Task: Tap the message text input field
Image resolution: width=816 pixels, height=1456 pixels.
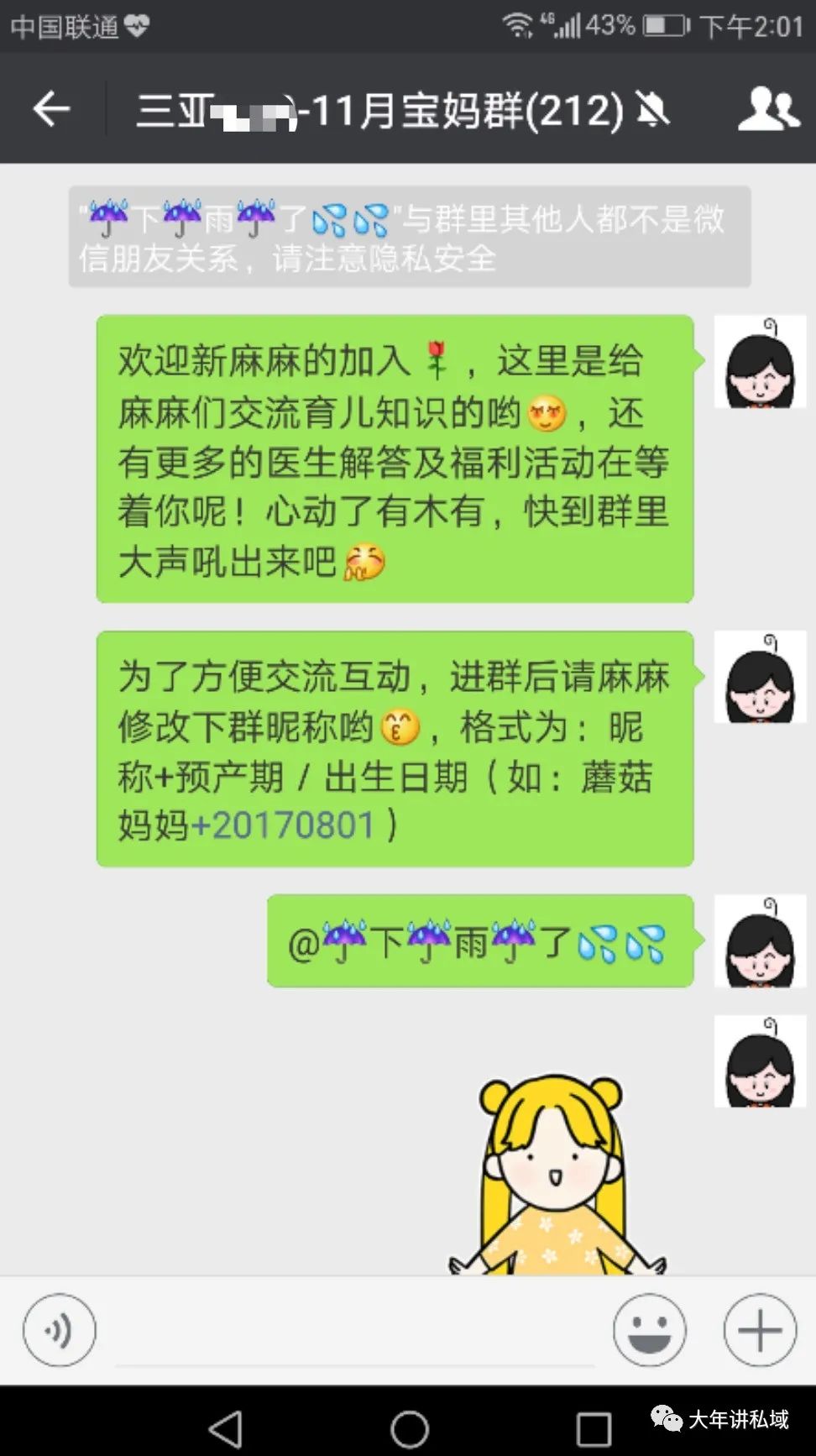Action: point(354,1335)
